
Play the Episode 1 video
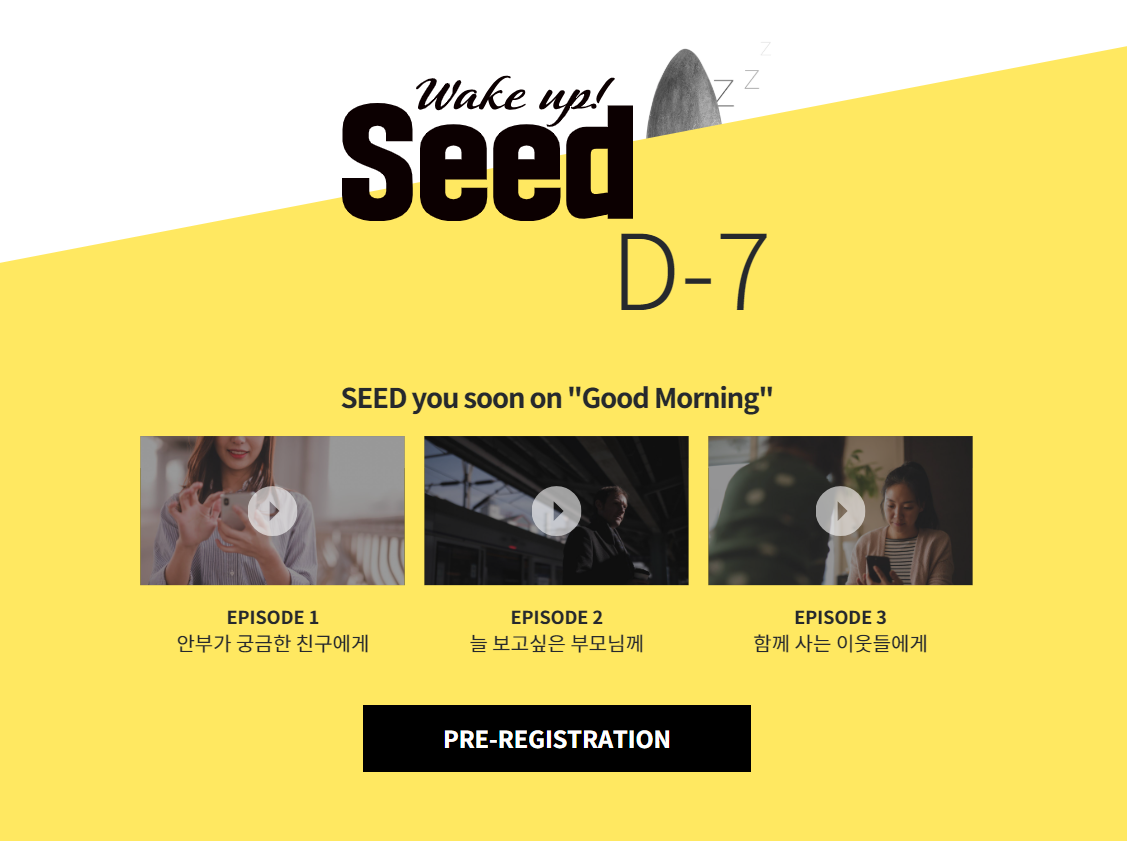tap(272, 511)
